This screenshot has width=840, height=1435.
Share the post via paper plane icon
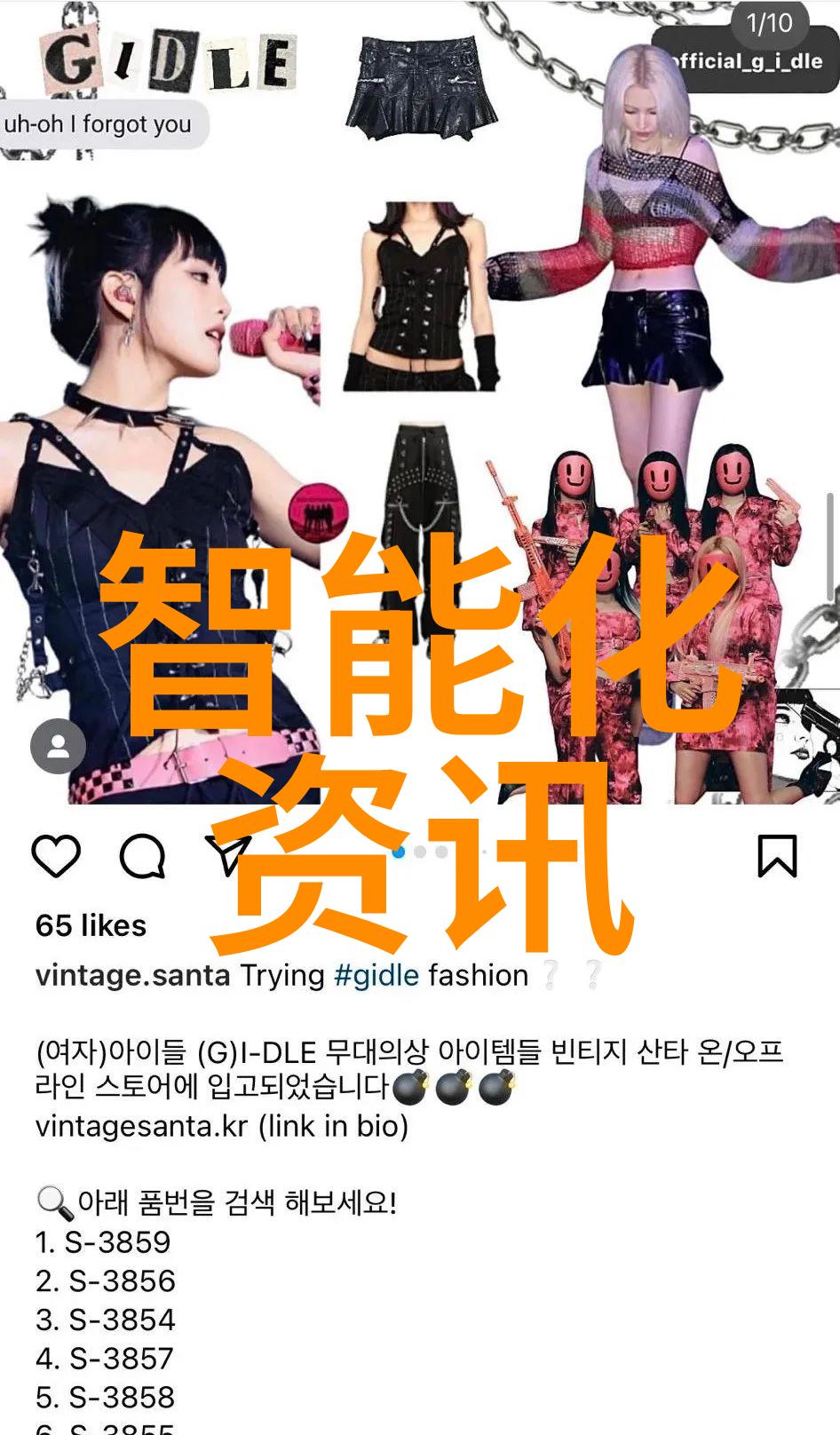click(x=226, y=855)
